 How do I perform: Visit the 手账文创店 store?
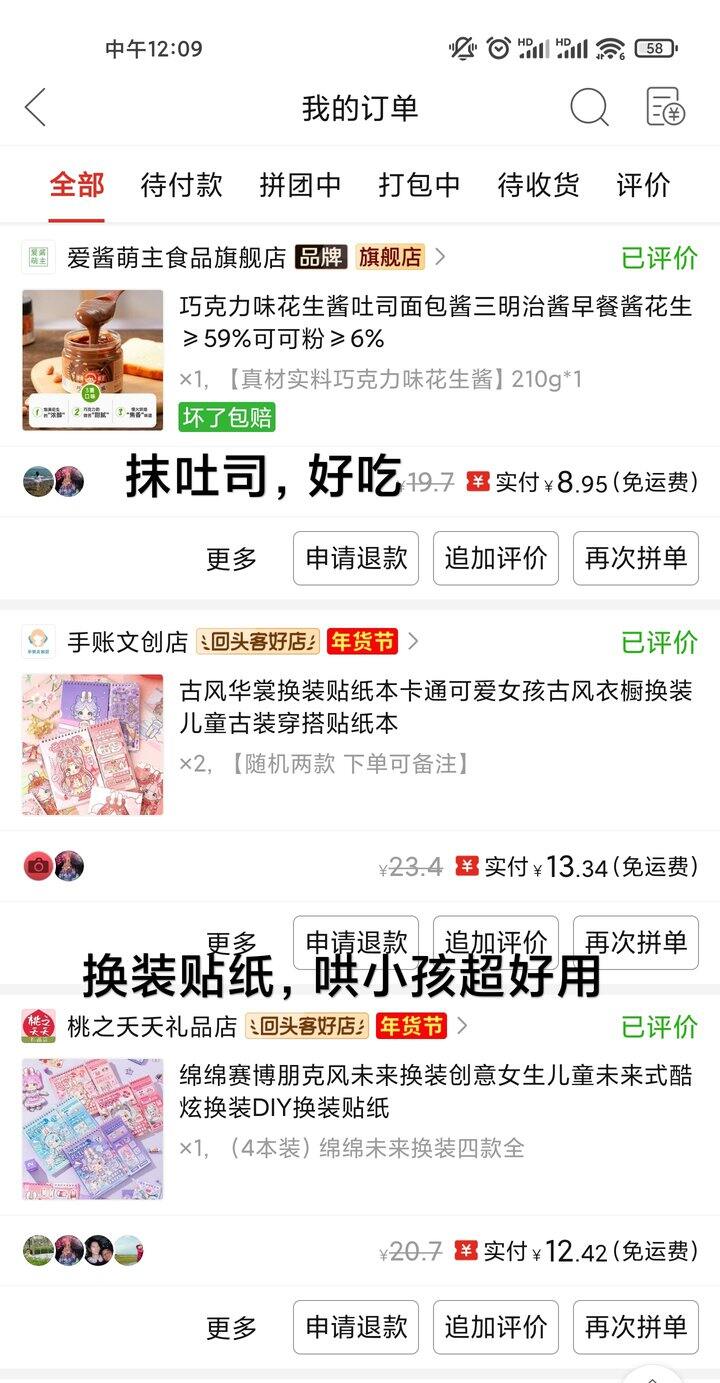pyautogui.click(x=128, y=641)
